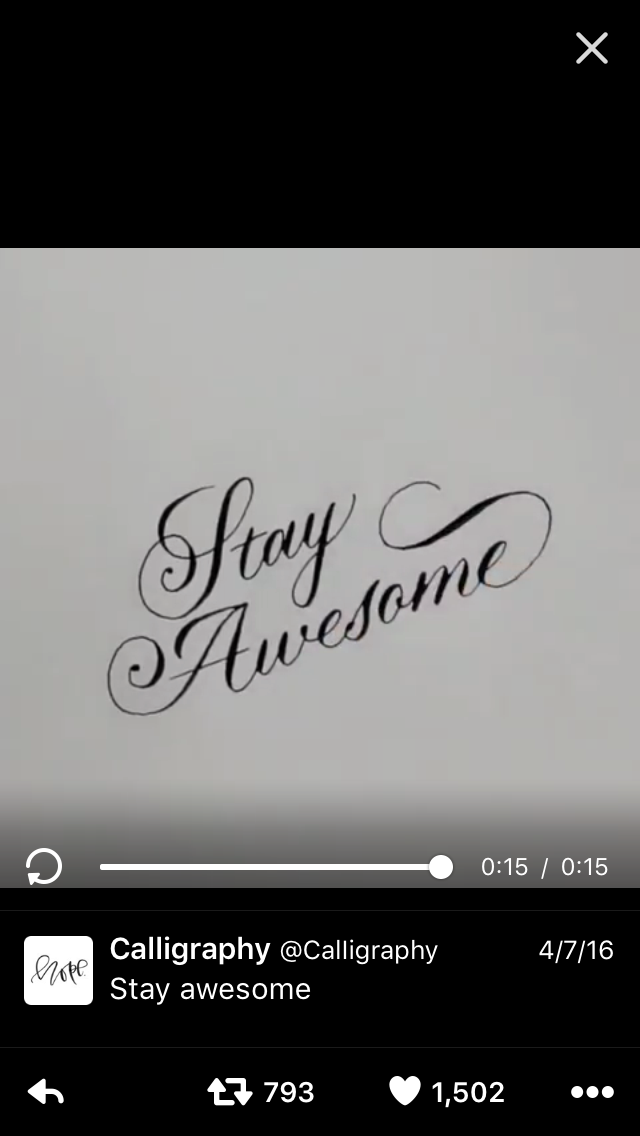
Task: Like the Stay awesome tweet
Action: tap(404, 1092)
